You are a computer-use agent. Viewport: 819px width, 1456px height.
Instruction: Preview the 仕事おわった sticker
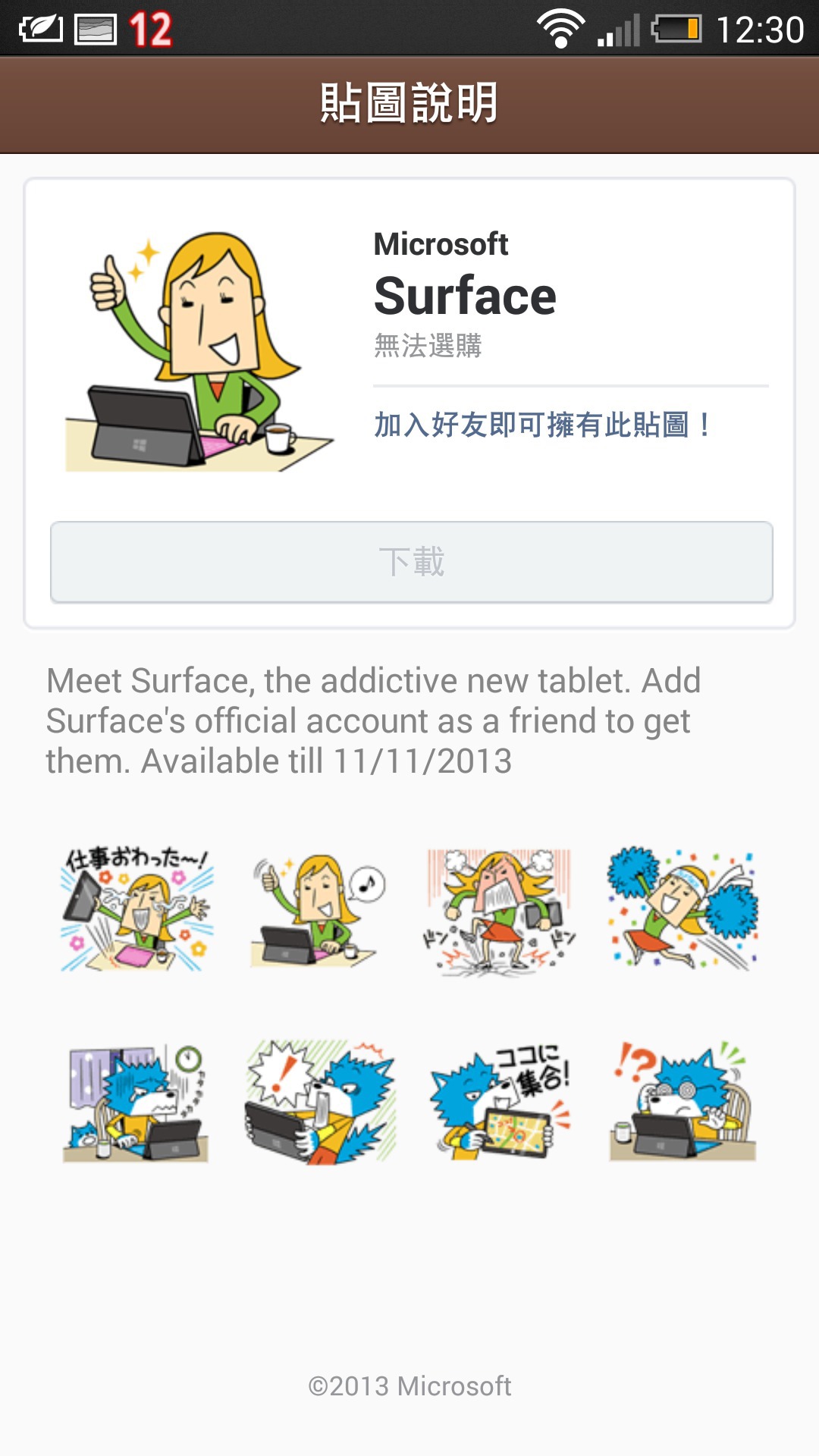[x=137, y=909]
